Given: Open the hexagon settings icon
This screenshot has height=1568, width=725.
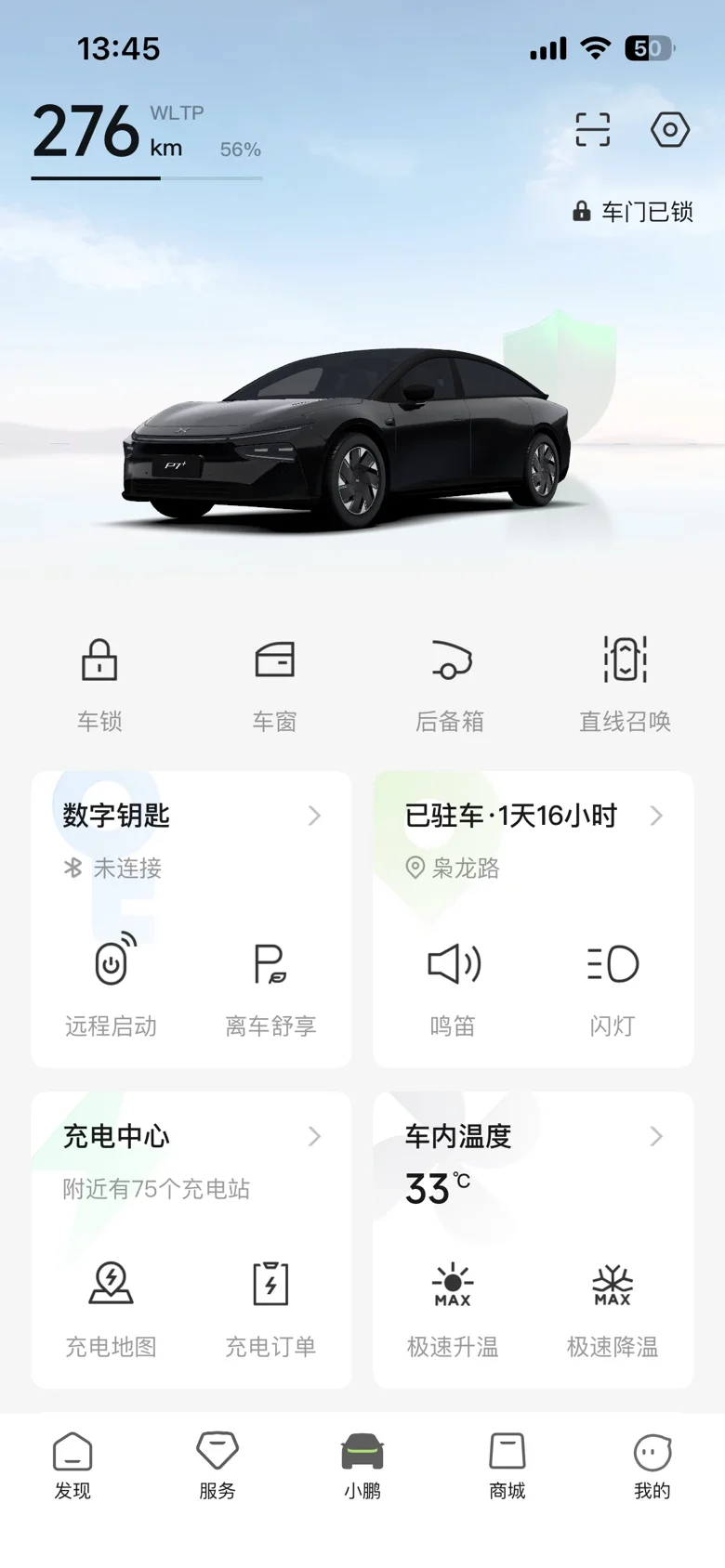Looking at the screenshot, I should coord(669,130).
